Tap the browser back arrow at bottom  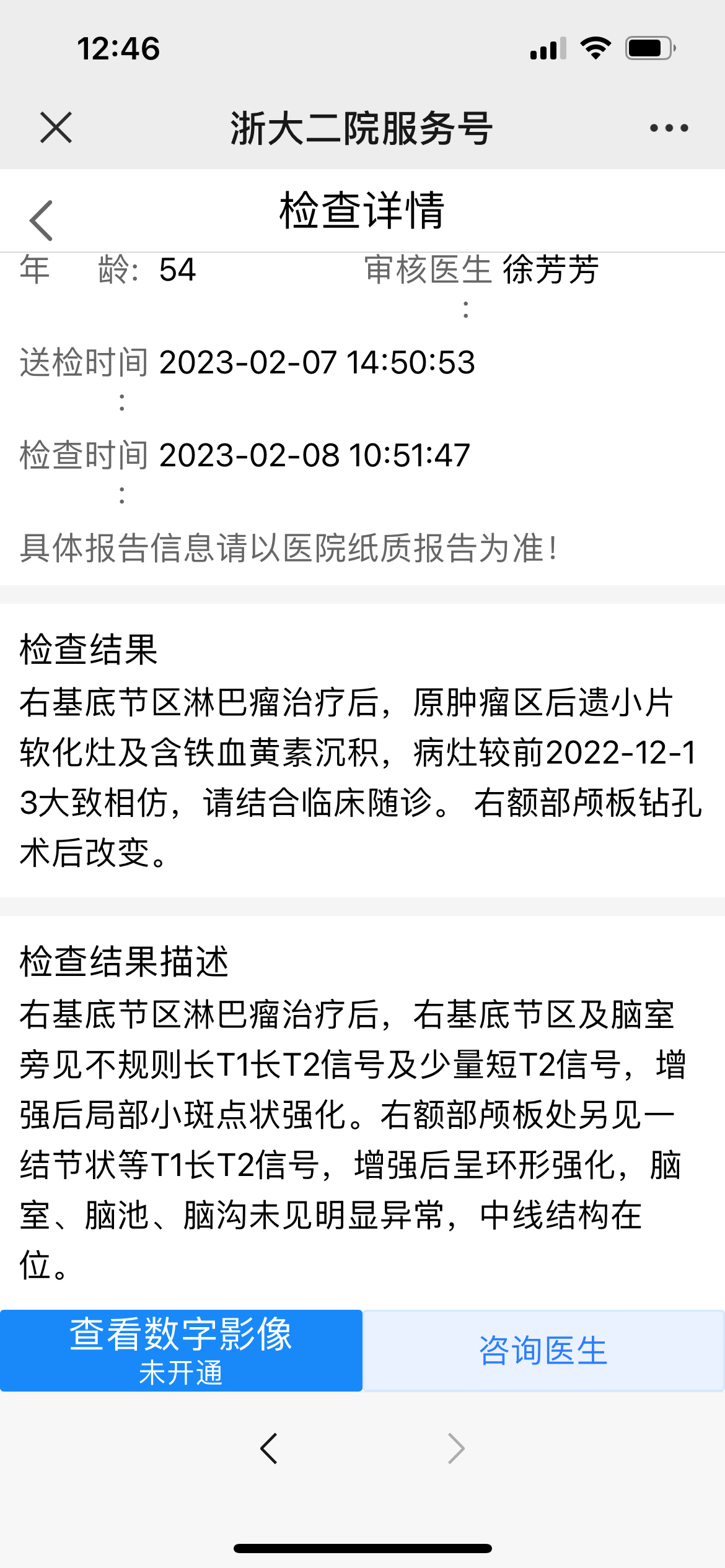click(269, 1448)
